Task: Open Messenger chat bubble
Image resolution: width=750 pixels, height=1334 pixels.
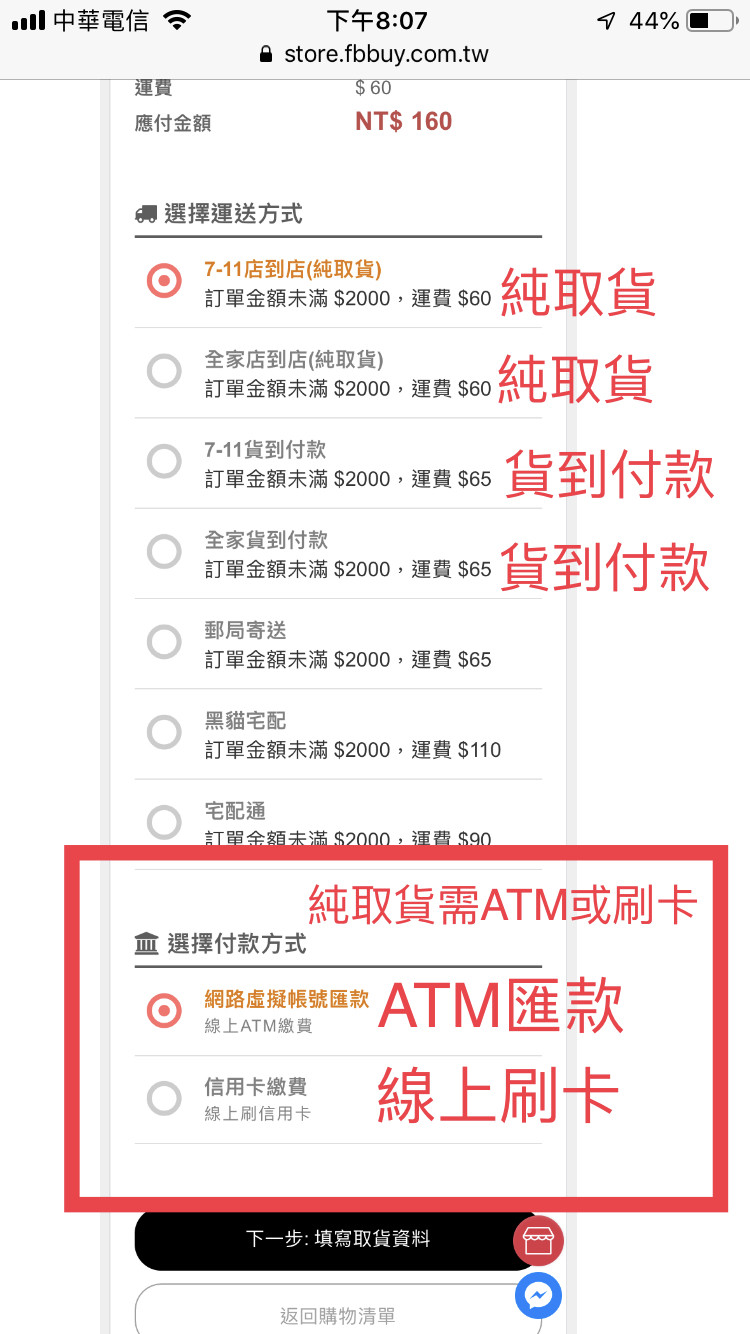Action: click(538, 1297)
